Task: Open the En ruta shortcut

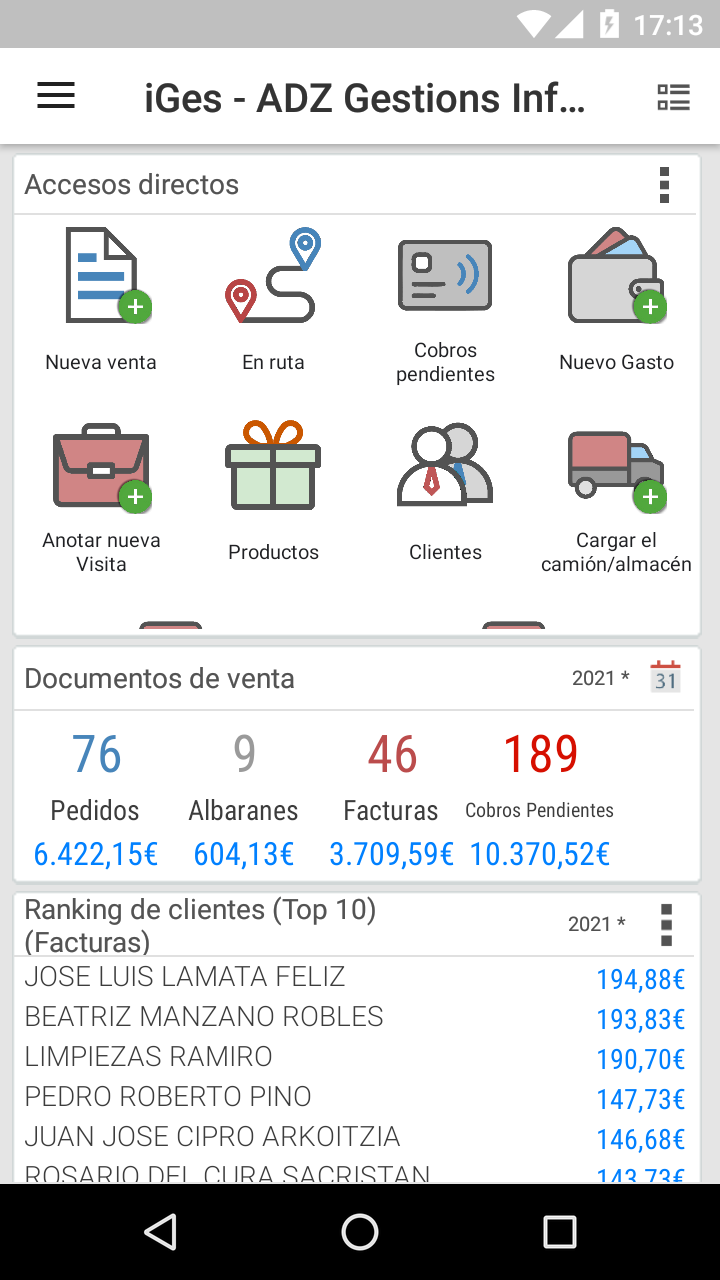Action: tap(273, 299)
